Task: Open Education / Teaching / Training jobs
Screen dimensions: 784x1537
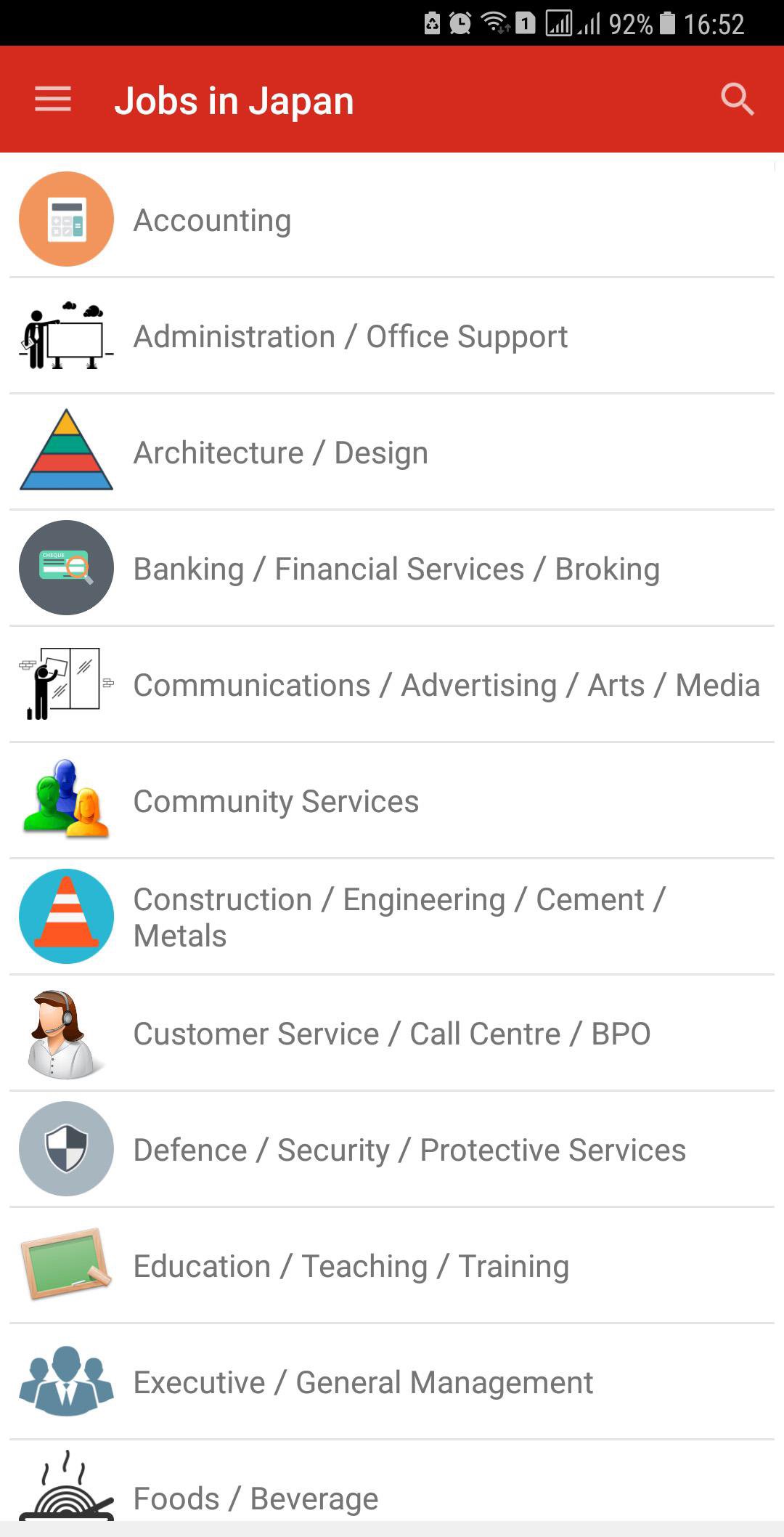Action: coord(351,1266)
